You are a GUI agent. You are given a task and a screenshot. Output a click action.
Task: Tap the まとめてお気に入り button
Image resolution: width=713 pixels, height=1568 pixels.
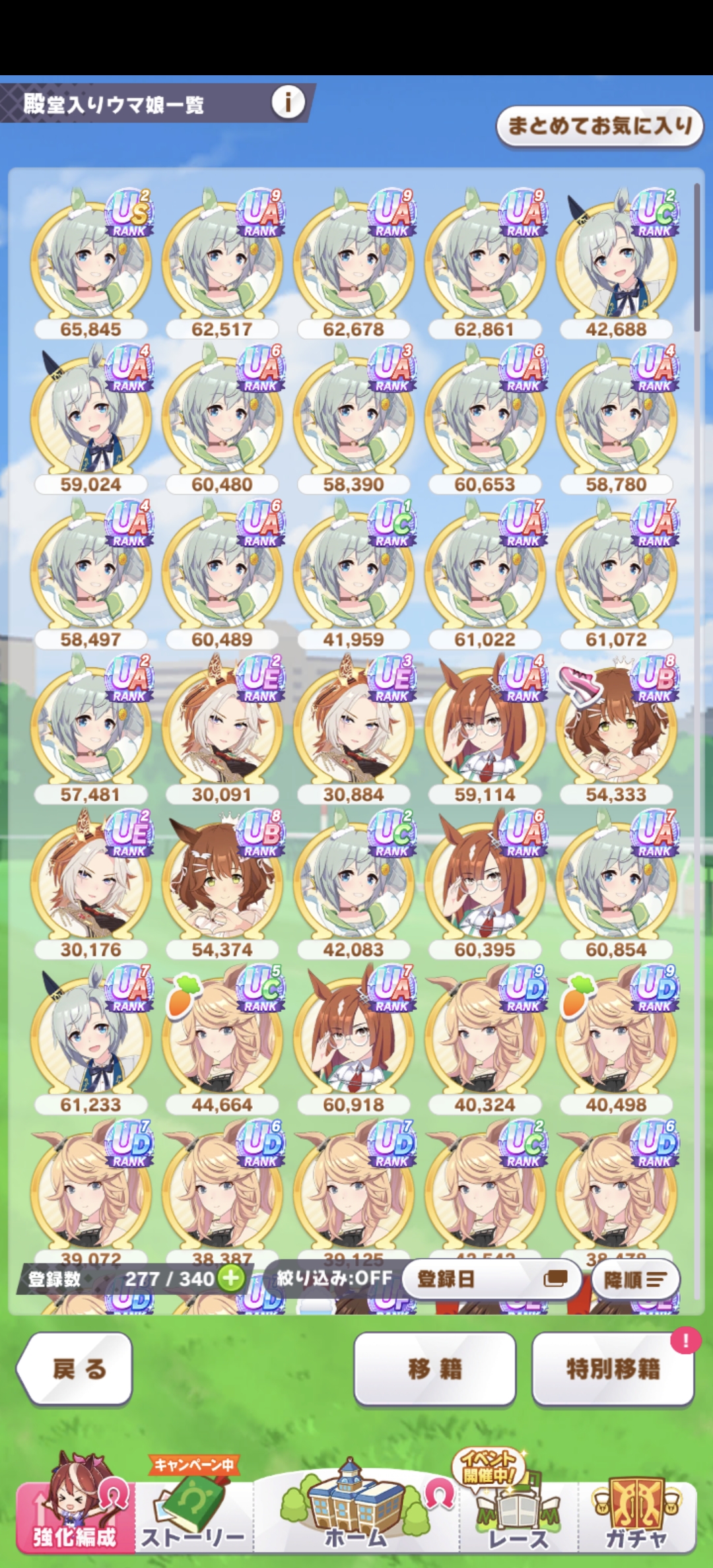click(599, 126)
